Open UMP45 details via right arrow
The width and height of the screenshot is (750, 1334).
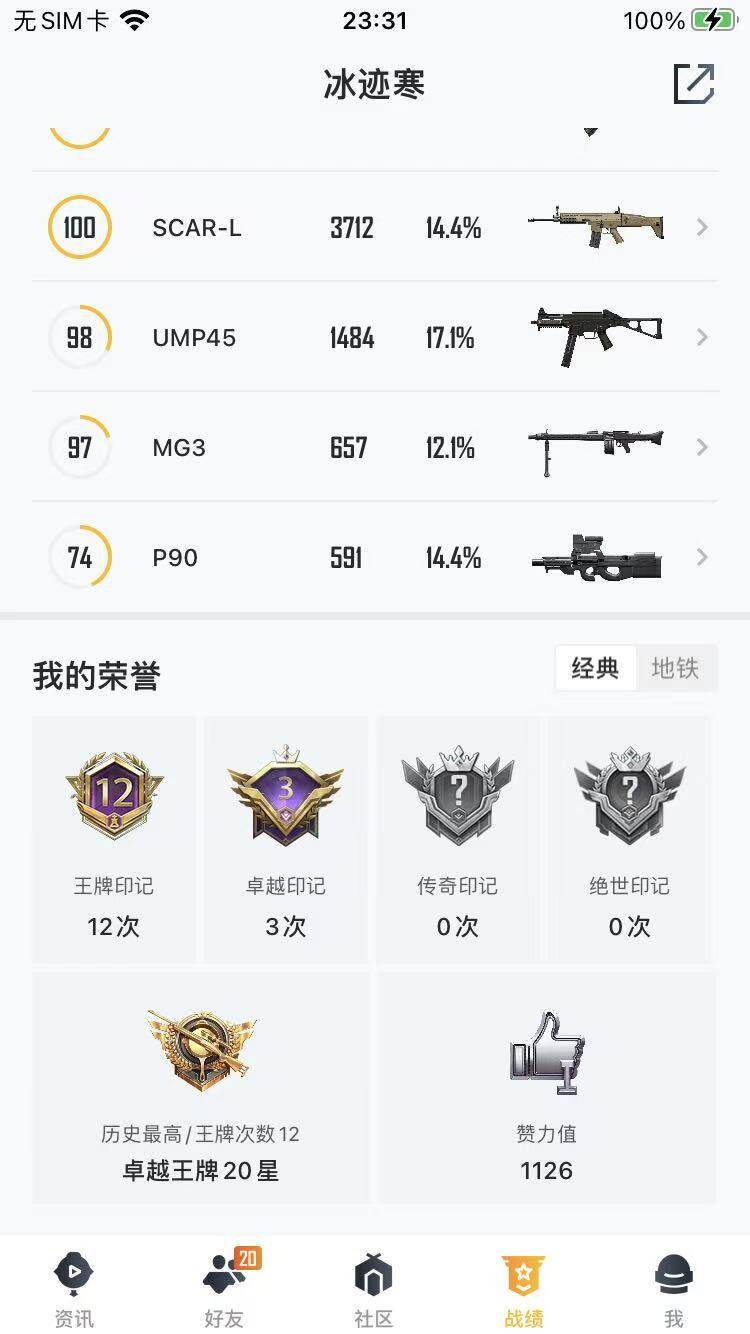(701, 337)
